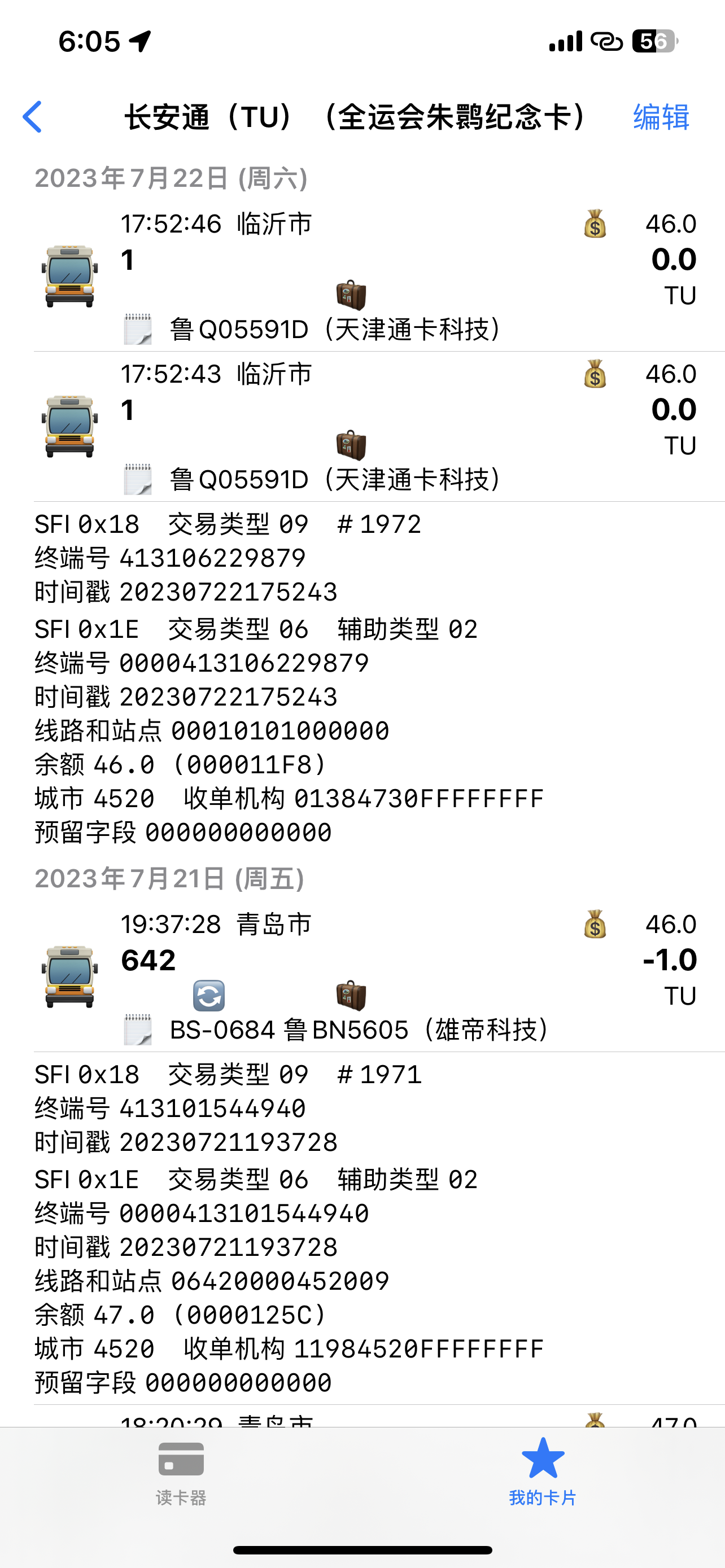Tap the 编辑 edit button
This screenshot has width=725, height=1568.
tap(661, 116)
